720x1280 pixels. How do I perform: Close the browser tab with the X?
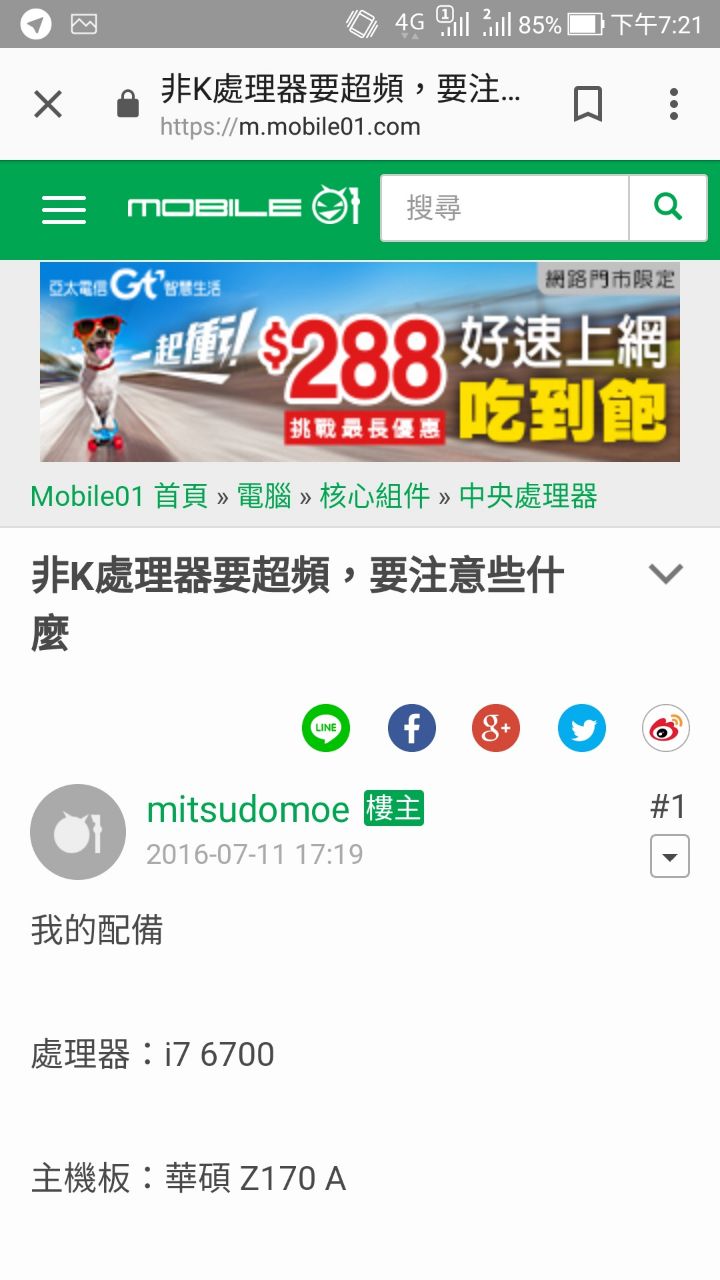click(x=48, y=104)
